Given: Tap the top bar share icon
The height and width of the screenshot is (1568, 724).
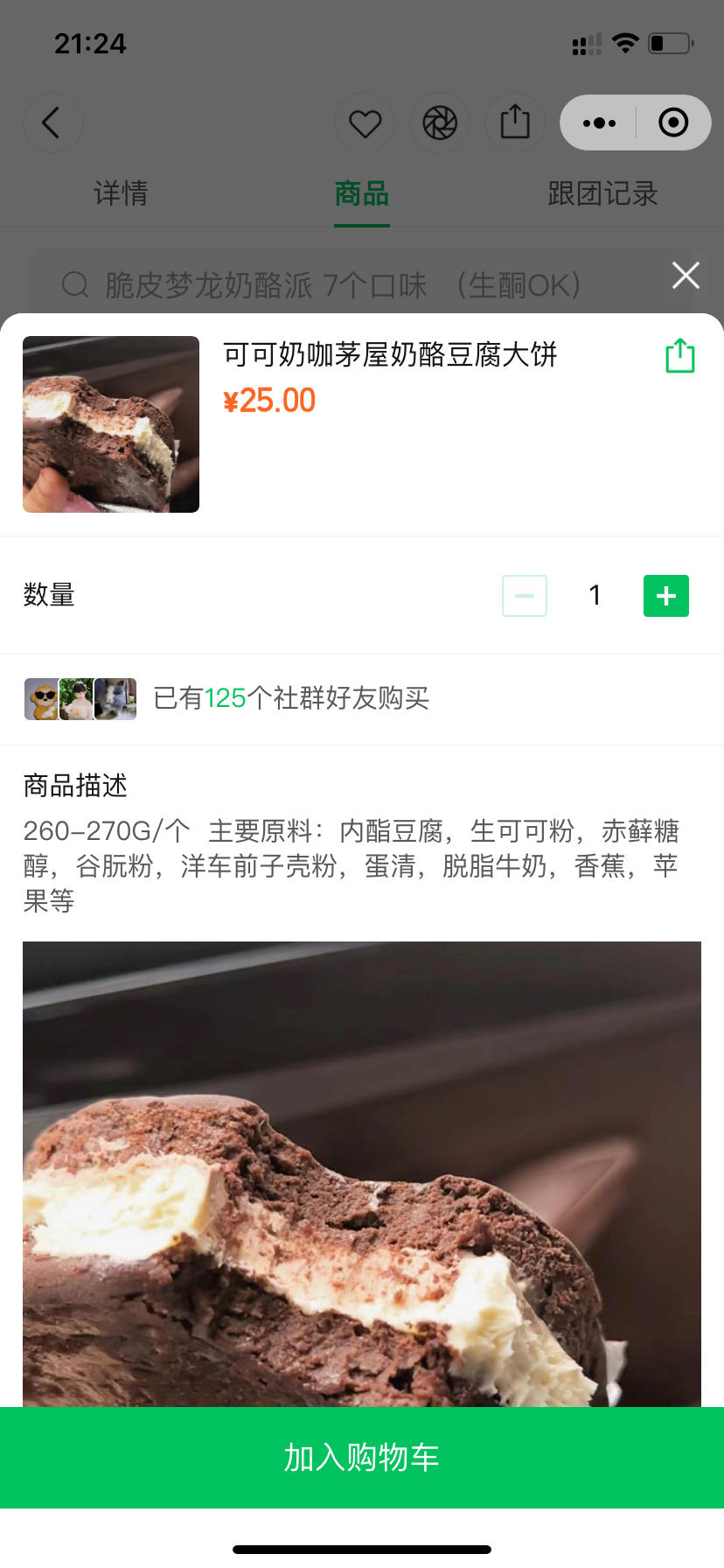Looking at the screenshot, I should [515, 122].
